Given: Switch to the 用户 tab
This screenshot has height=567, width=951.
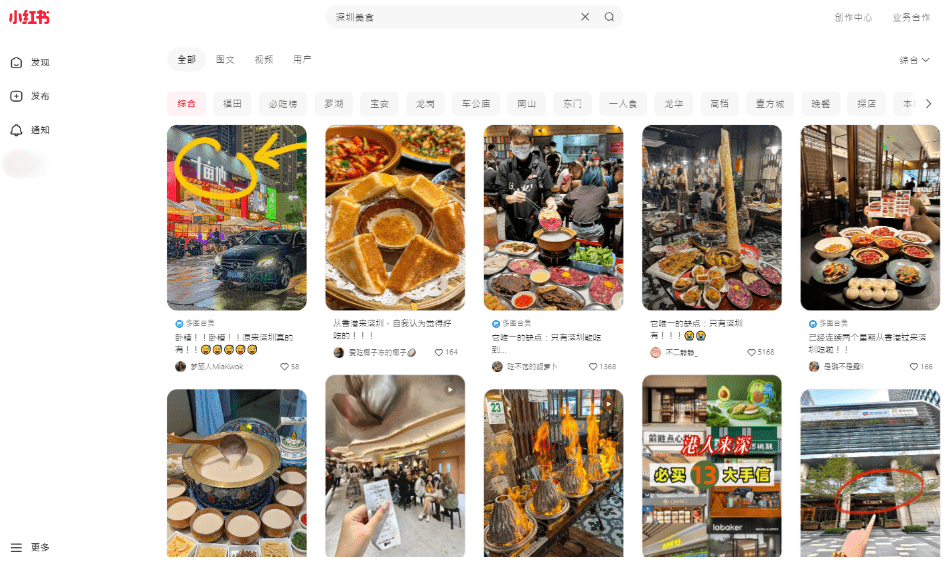Looking at the screenshot, I should pyautogui.click(x=302, y=60).
